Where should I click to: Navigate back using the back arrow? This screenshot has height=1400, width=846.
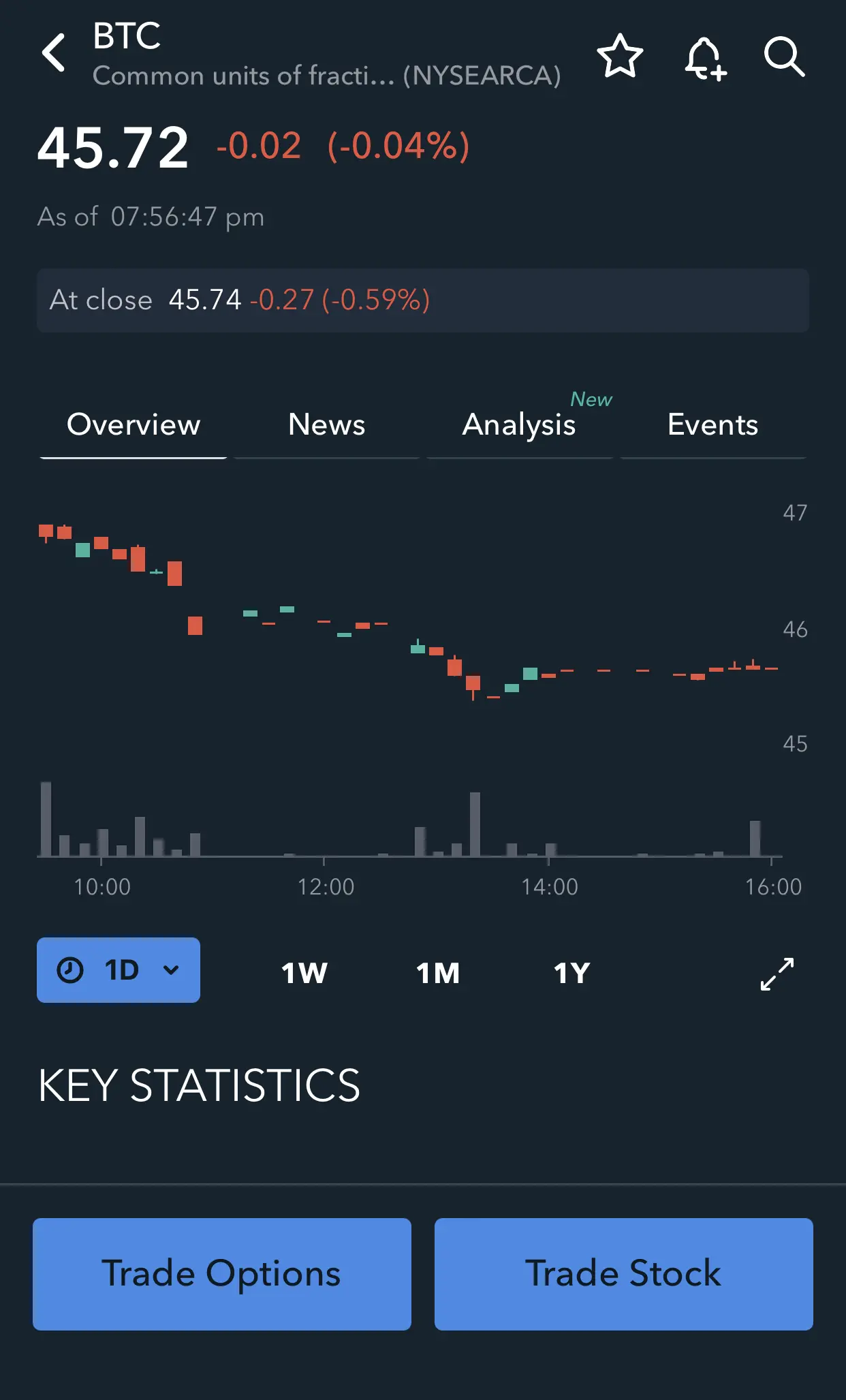[x=54, y=54]
